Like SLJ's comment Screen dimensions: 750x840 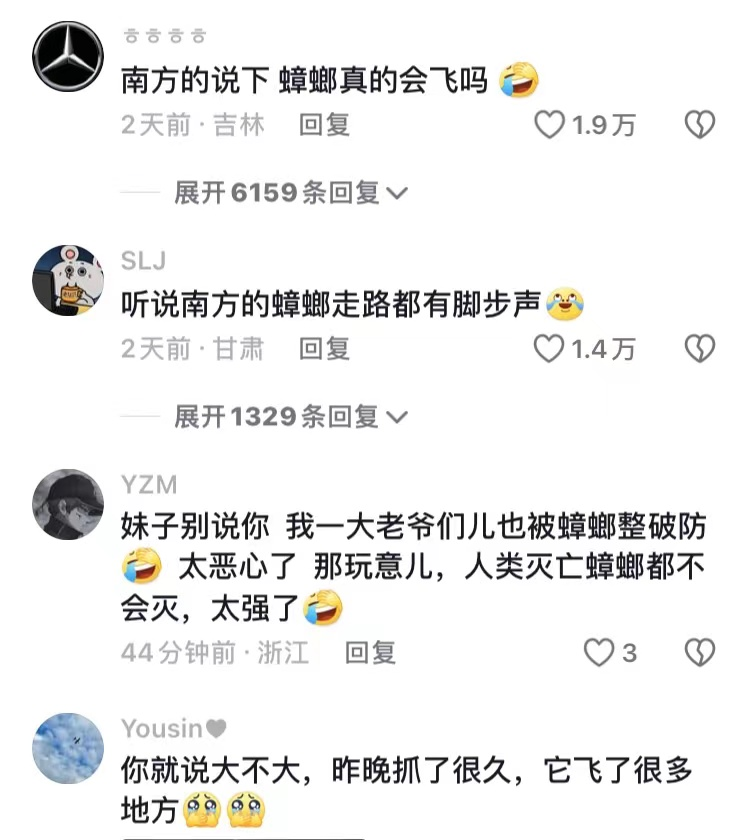(549, 348)
